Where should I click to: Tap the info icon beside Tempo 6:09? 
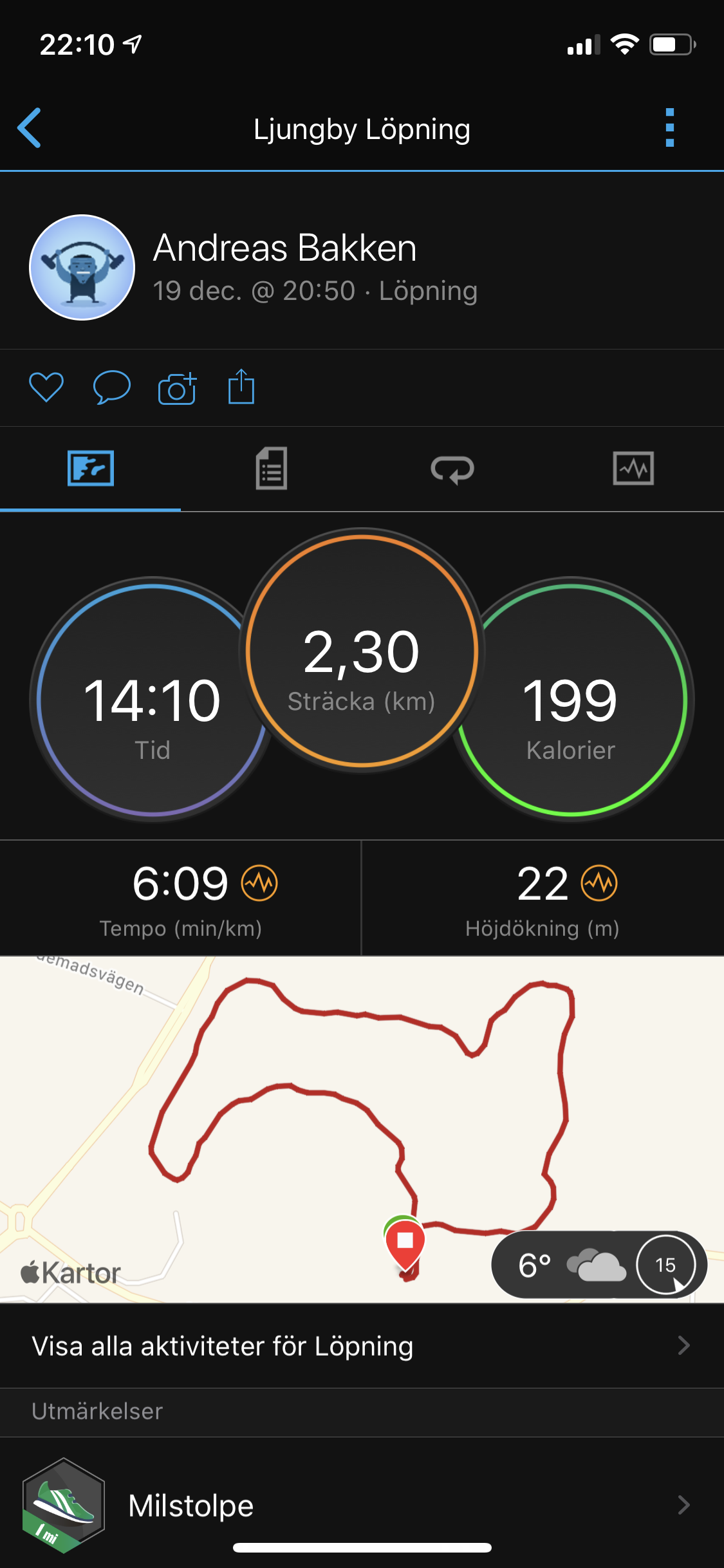pos(259,883)
